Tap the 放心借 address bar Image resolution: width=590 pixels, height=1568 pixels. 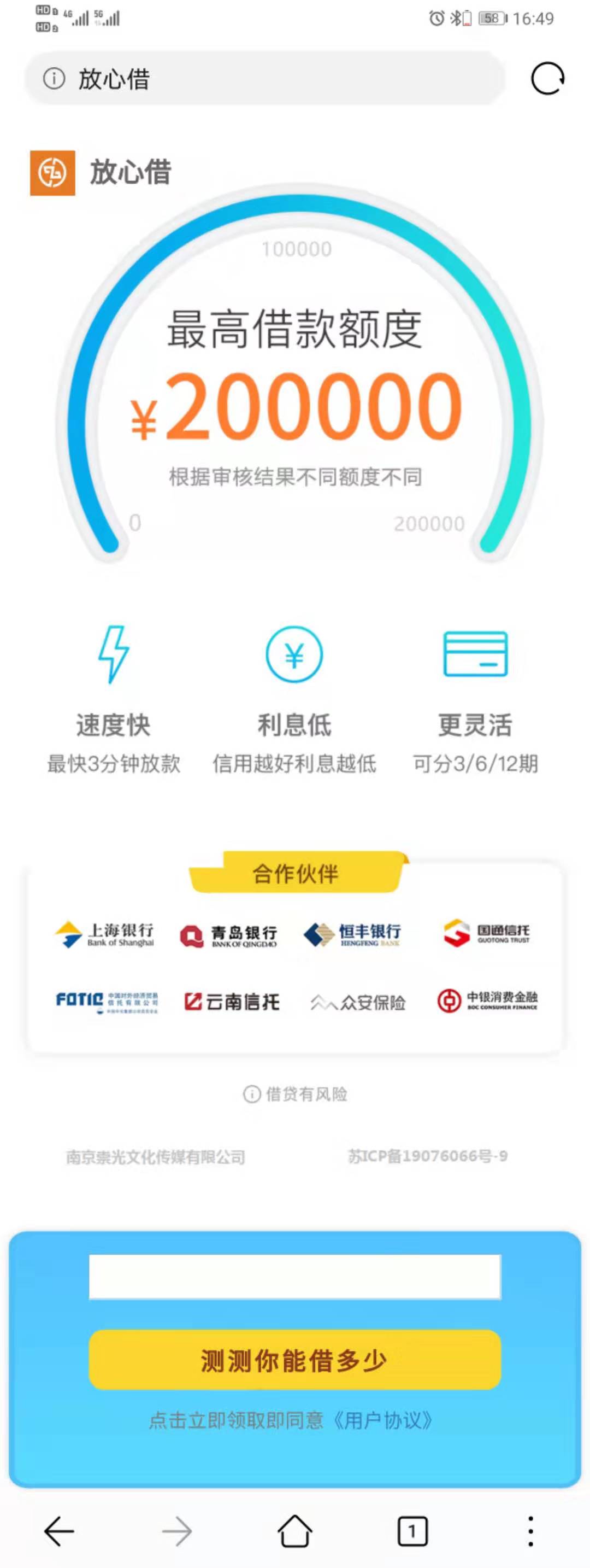[x=274, y=79]
